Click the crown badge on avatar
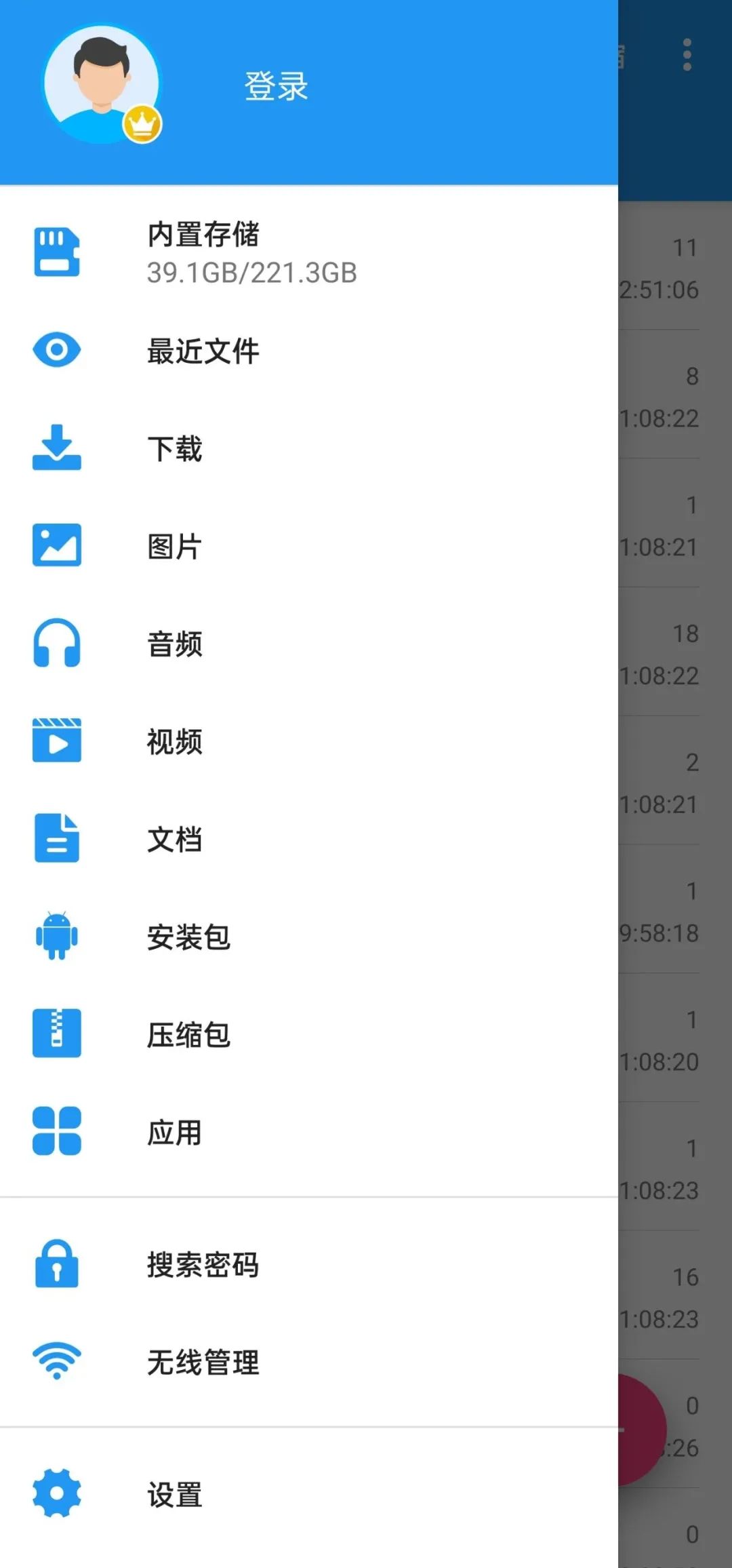Screen dimensions: 732x1568 coord(142,124)
